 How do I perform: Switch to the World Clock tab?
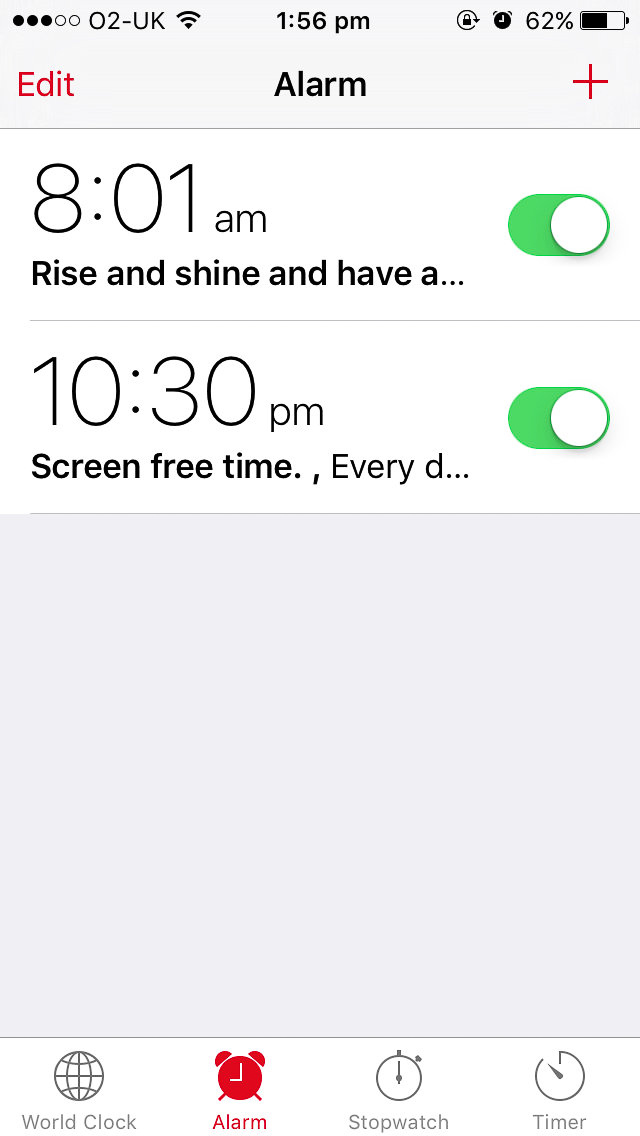tap(79, 1090)
